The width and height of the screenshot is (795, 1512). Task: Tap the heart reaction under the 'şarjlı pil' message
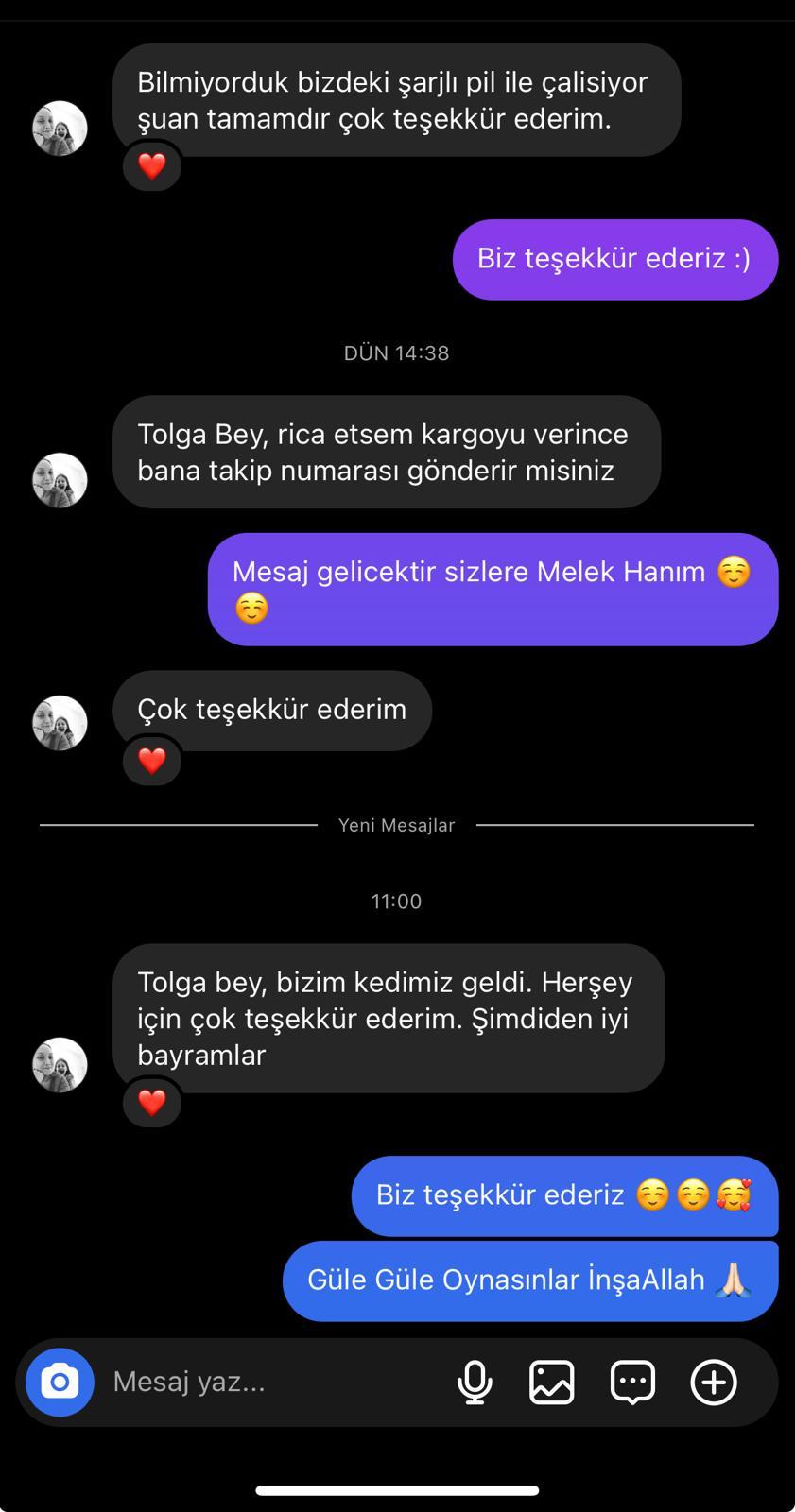point(152,166)
